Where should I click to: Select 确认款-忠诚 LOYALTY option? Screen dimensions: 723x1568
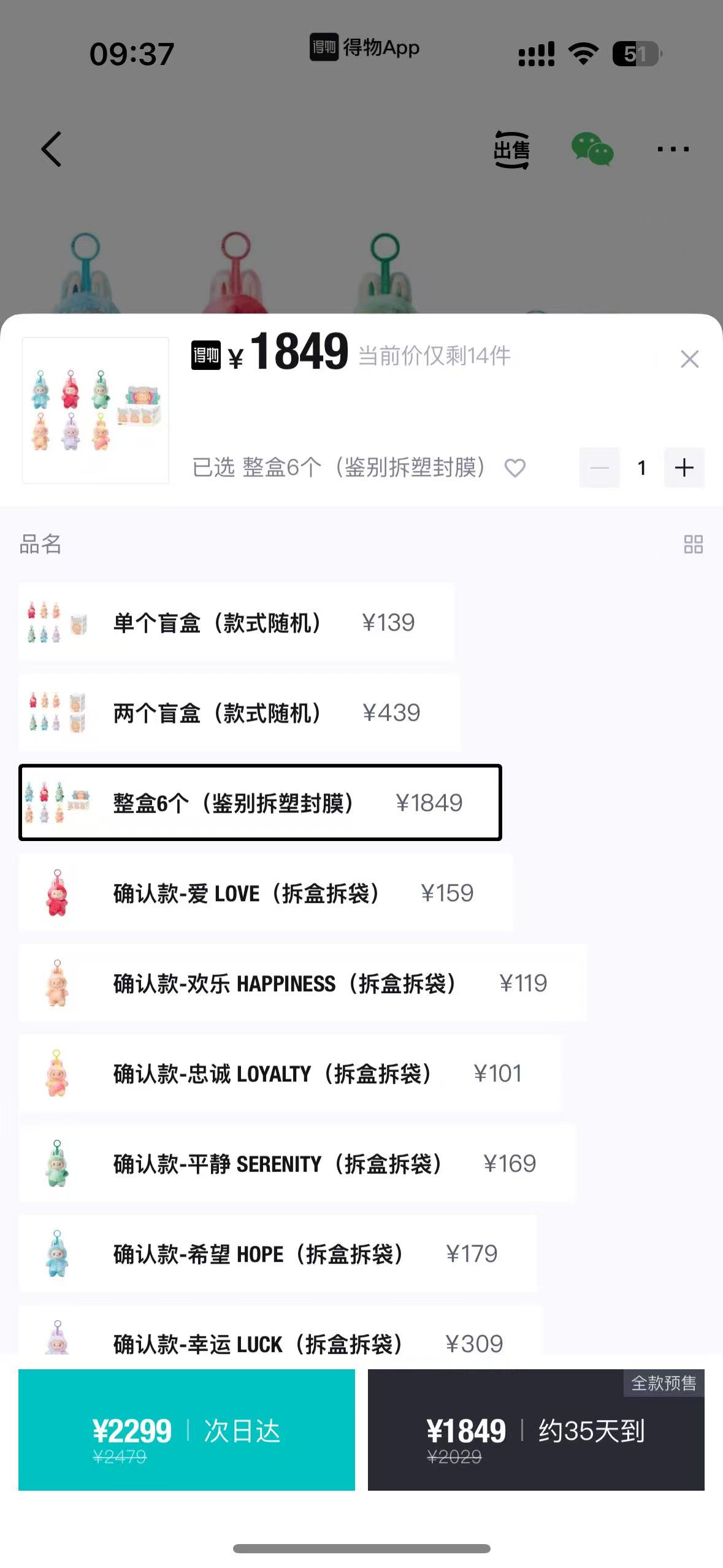pyautogui.click(x=289, y=1074)
